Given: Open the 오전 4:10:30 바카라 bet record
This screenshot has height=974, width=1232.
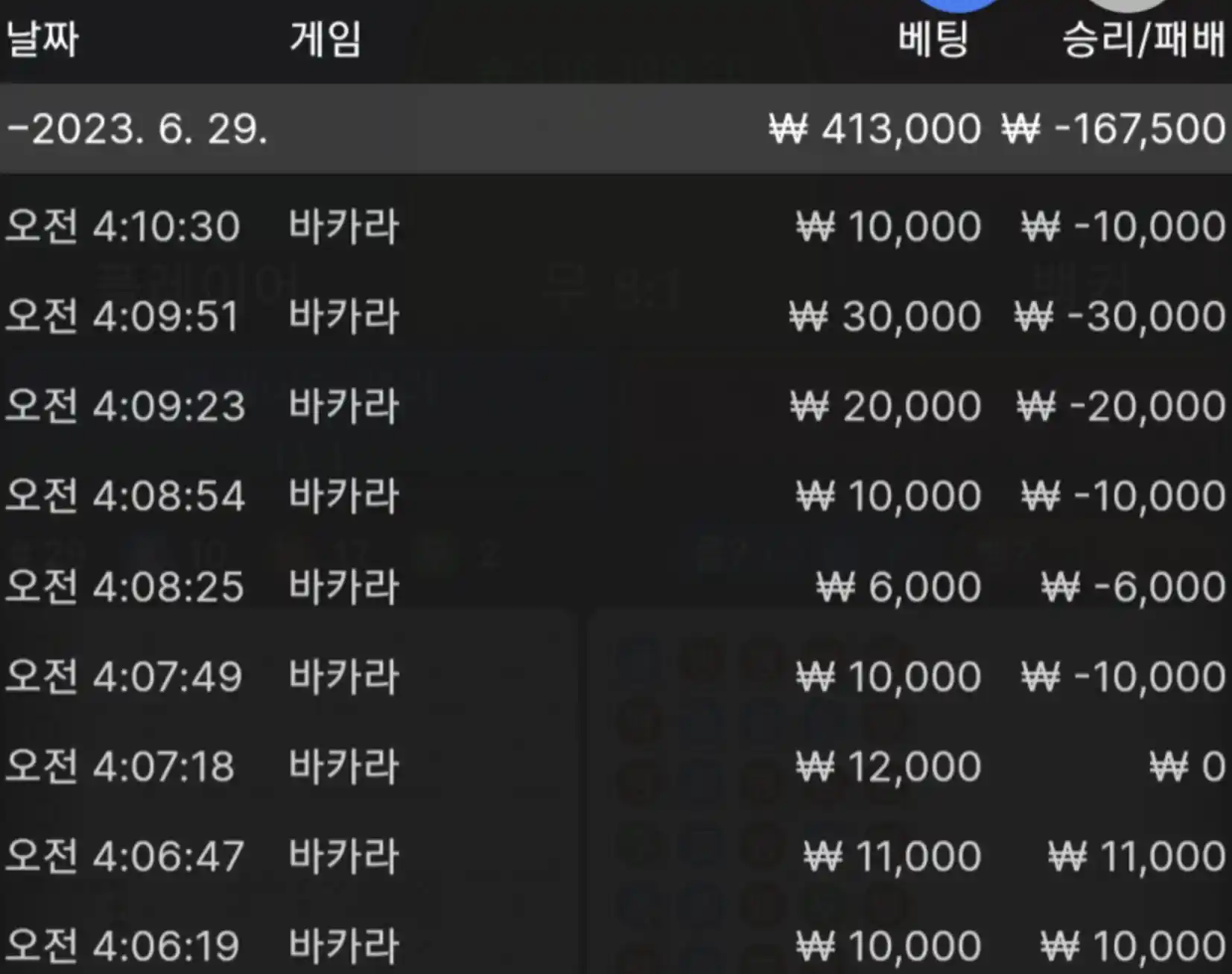Looking at the screenshot, I should click(615, 226).
